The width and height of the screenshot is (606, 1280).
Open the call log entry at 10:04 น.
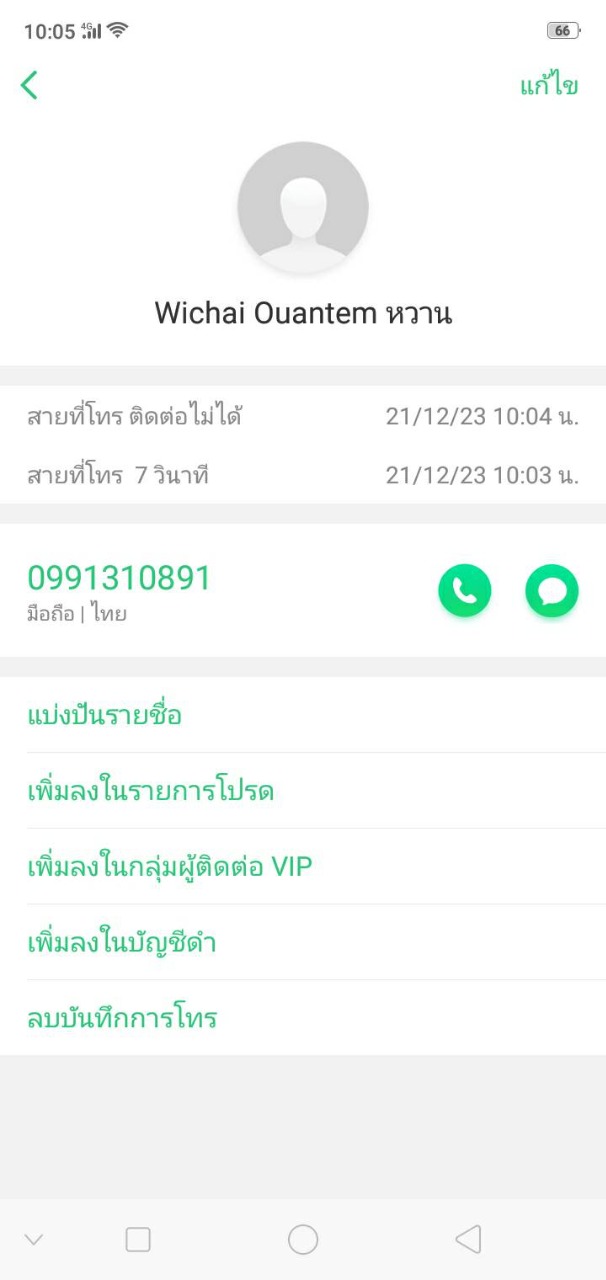tap(302, 416)
